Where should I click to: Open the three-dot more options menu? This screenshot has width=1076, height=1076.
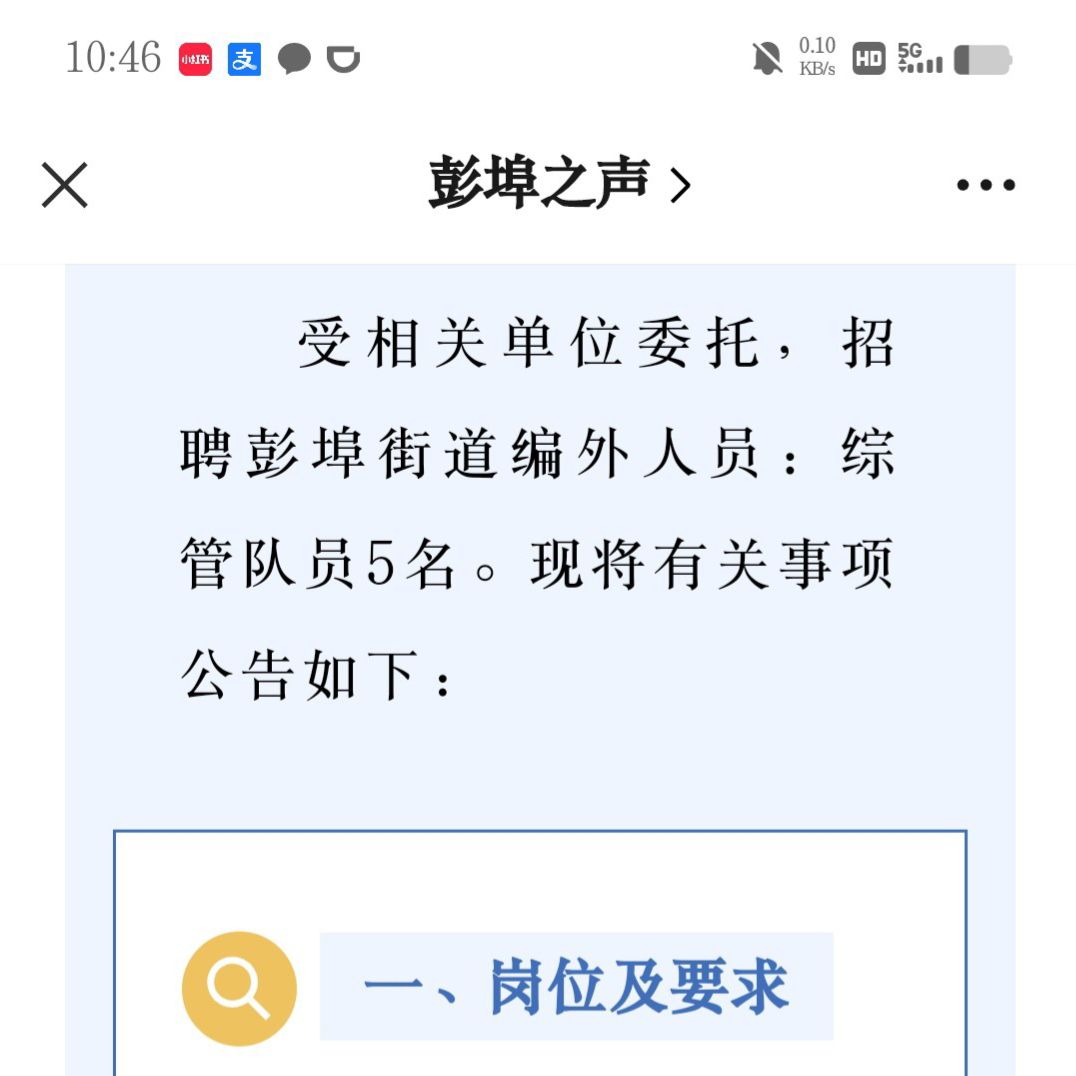tap(985, 185)
